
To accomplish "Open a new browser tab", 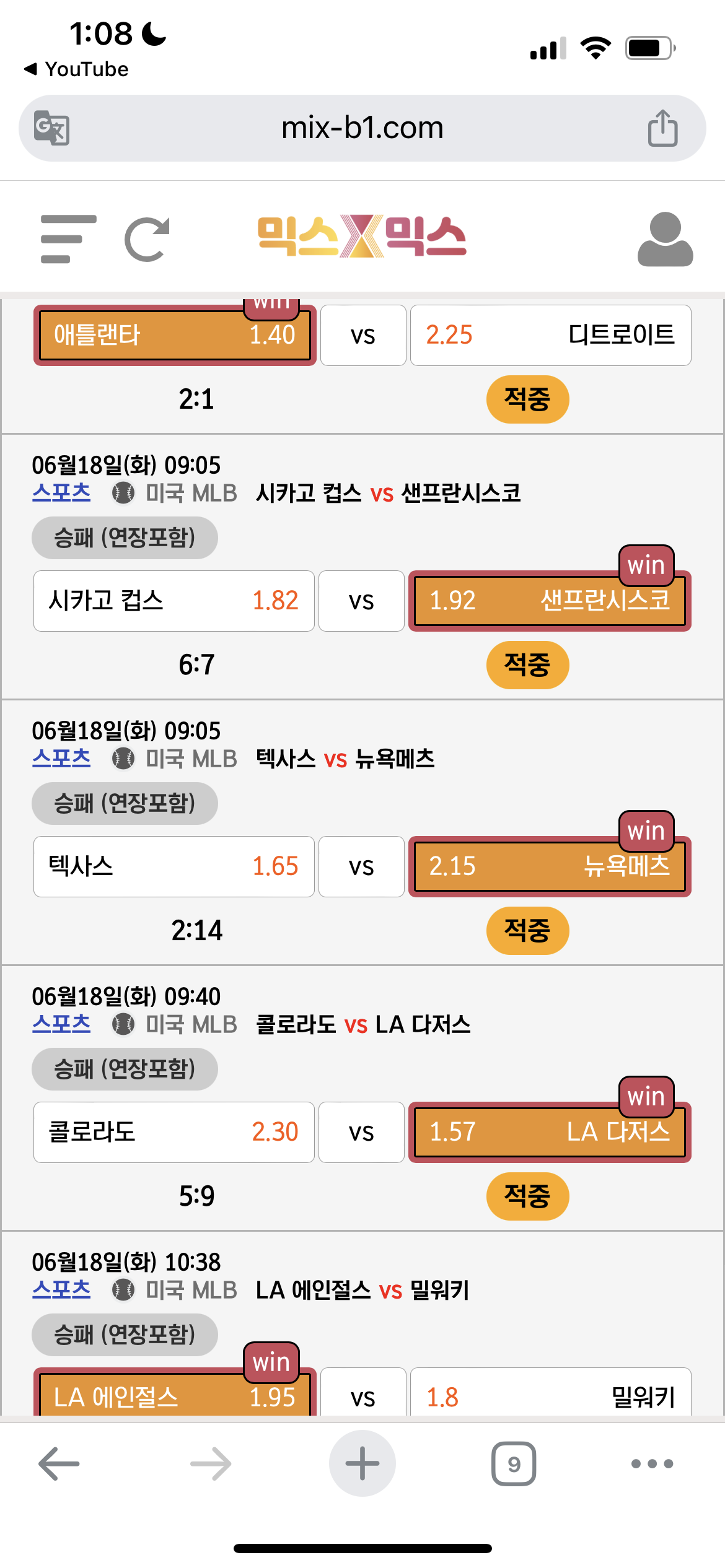I will coord(362,1463).
